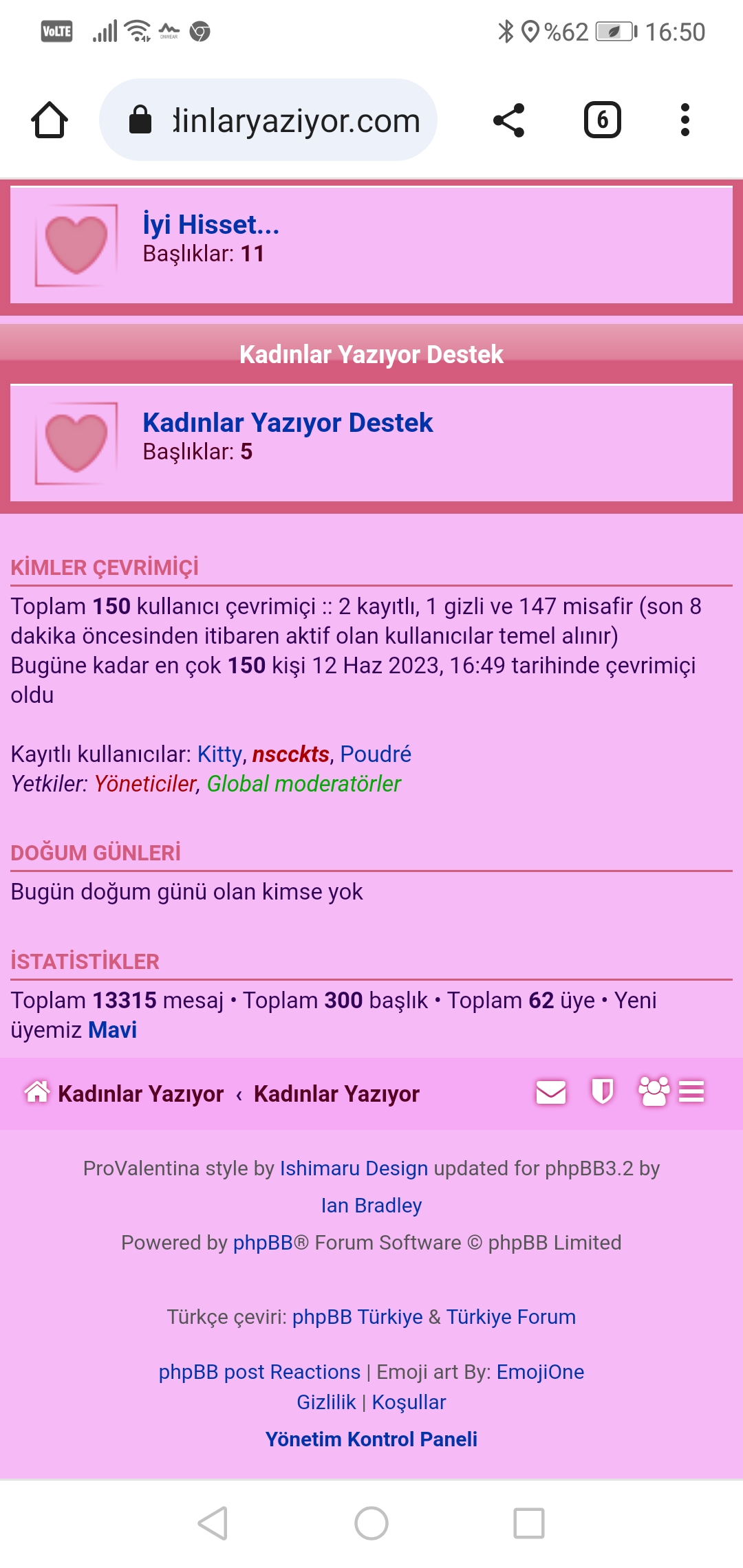Viewport: 743px width, 1568px height.
Task: Open the İyi Hisset... forum
Action: 211,225
